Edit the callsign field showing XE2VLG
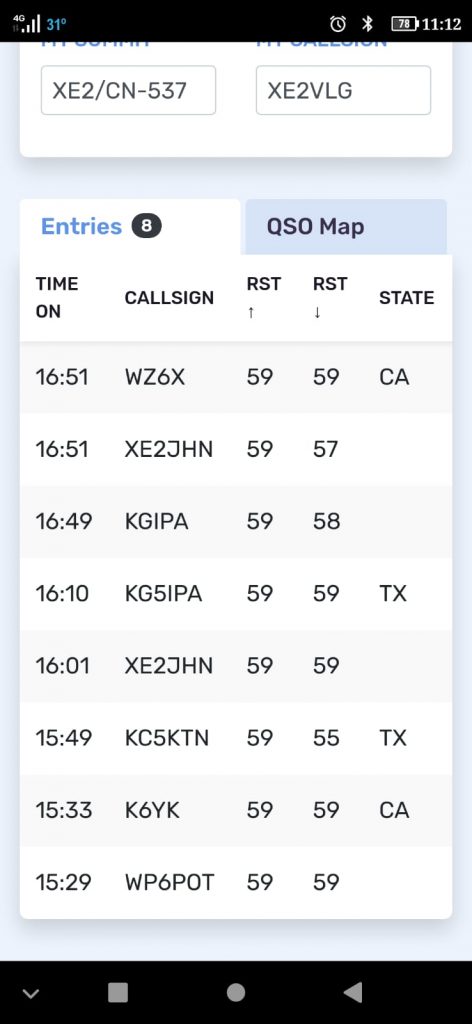The image size is (472, 1024). pos(343,90)
